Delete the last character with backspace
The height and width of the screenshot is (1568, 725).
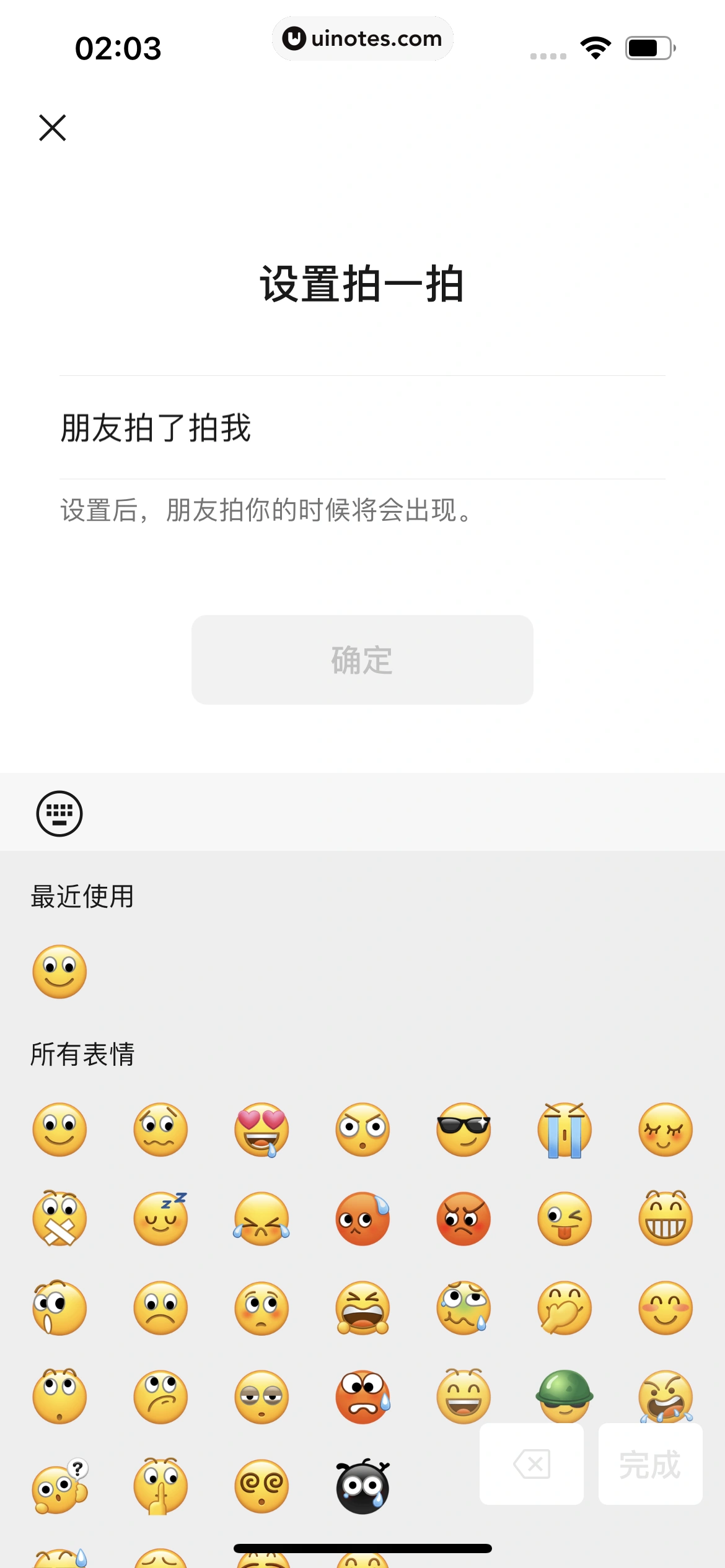coord(532,1464)
